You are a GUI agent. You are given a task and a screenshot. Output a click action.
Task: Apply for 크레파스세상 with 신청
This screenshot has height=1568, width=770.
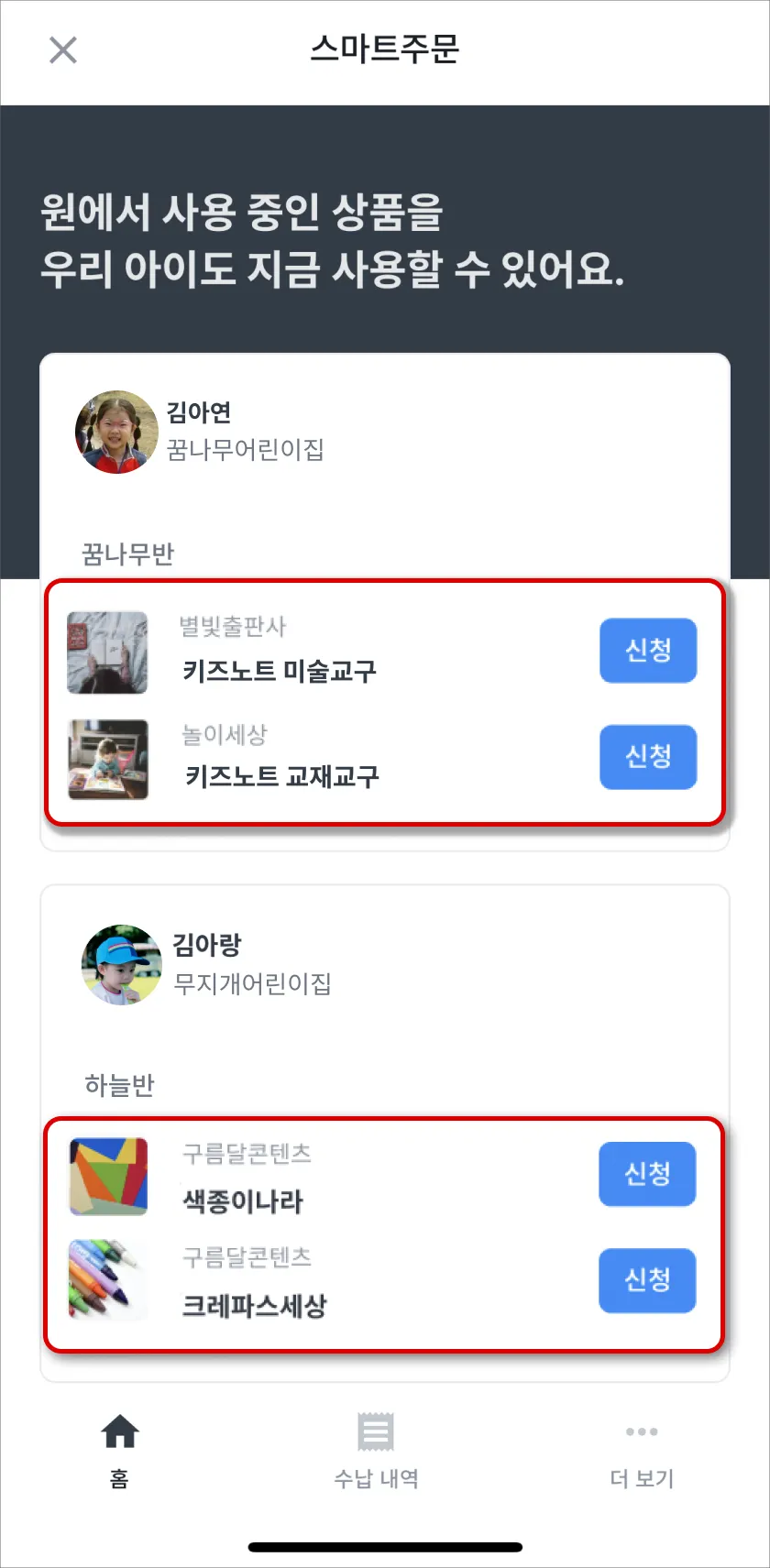coord(647,1280)
